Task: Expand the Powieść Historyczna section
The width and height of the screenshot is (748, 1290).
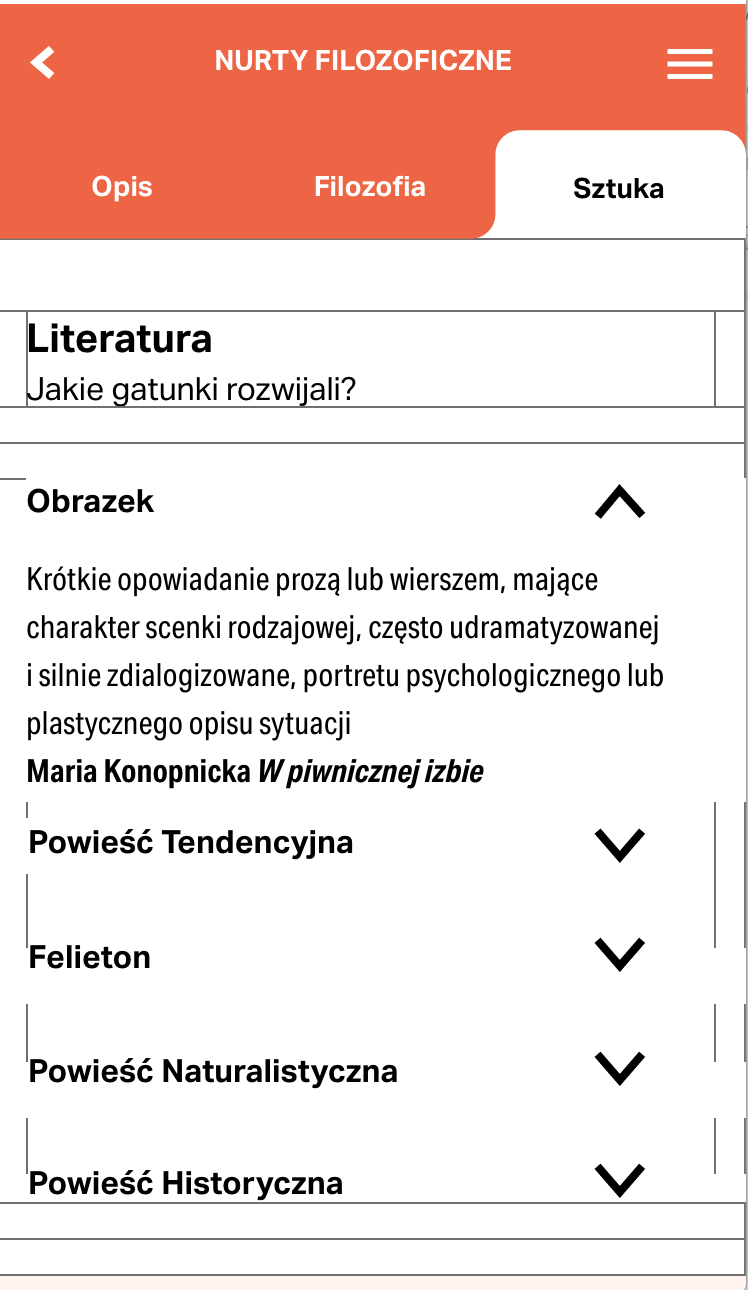Action: [620, 1181]
